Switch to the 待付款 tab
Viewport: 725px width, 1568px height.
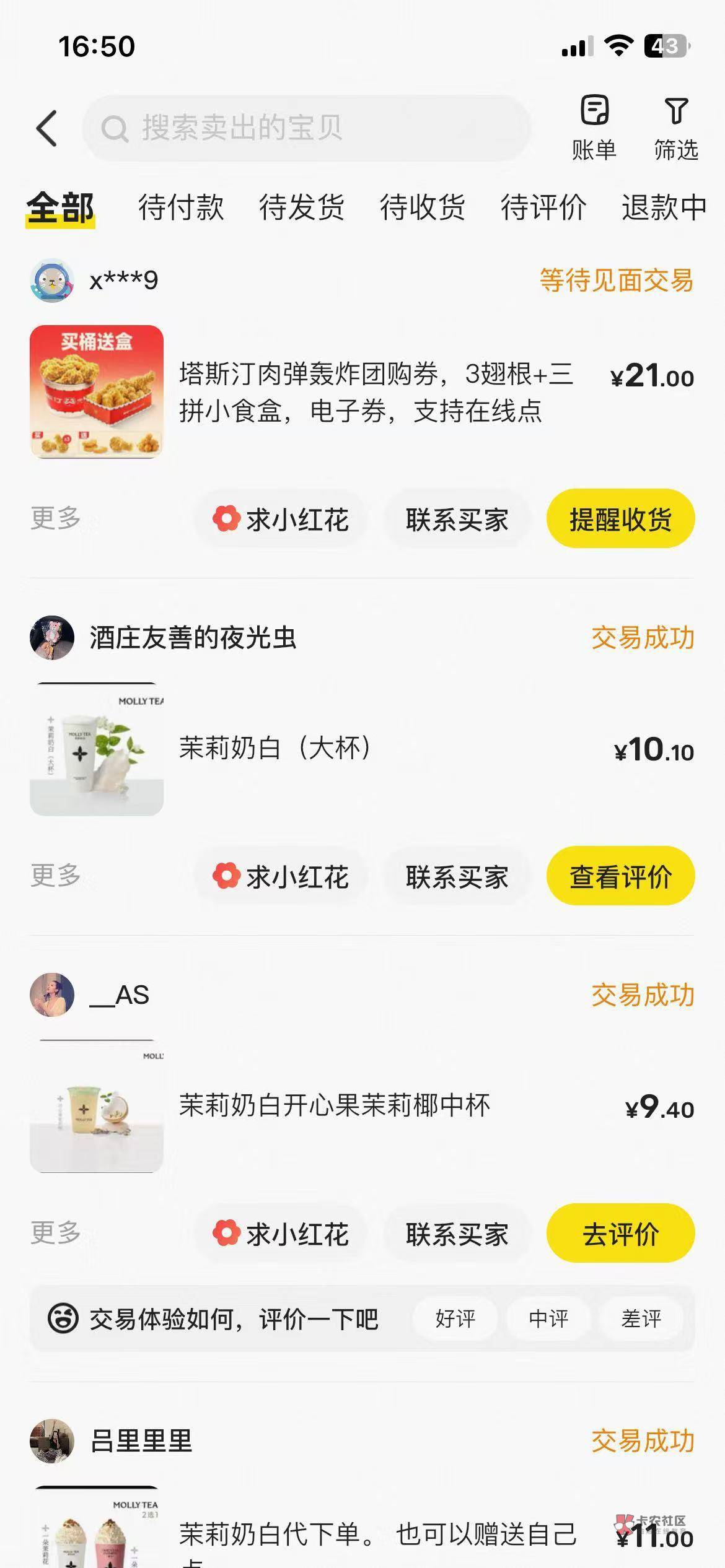point(180,207)
